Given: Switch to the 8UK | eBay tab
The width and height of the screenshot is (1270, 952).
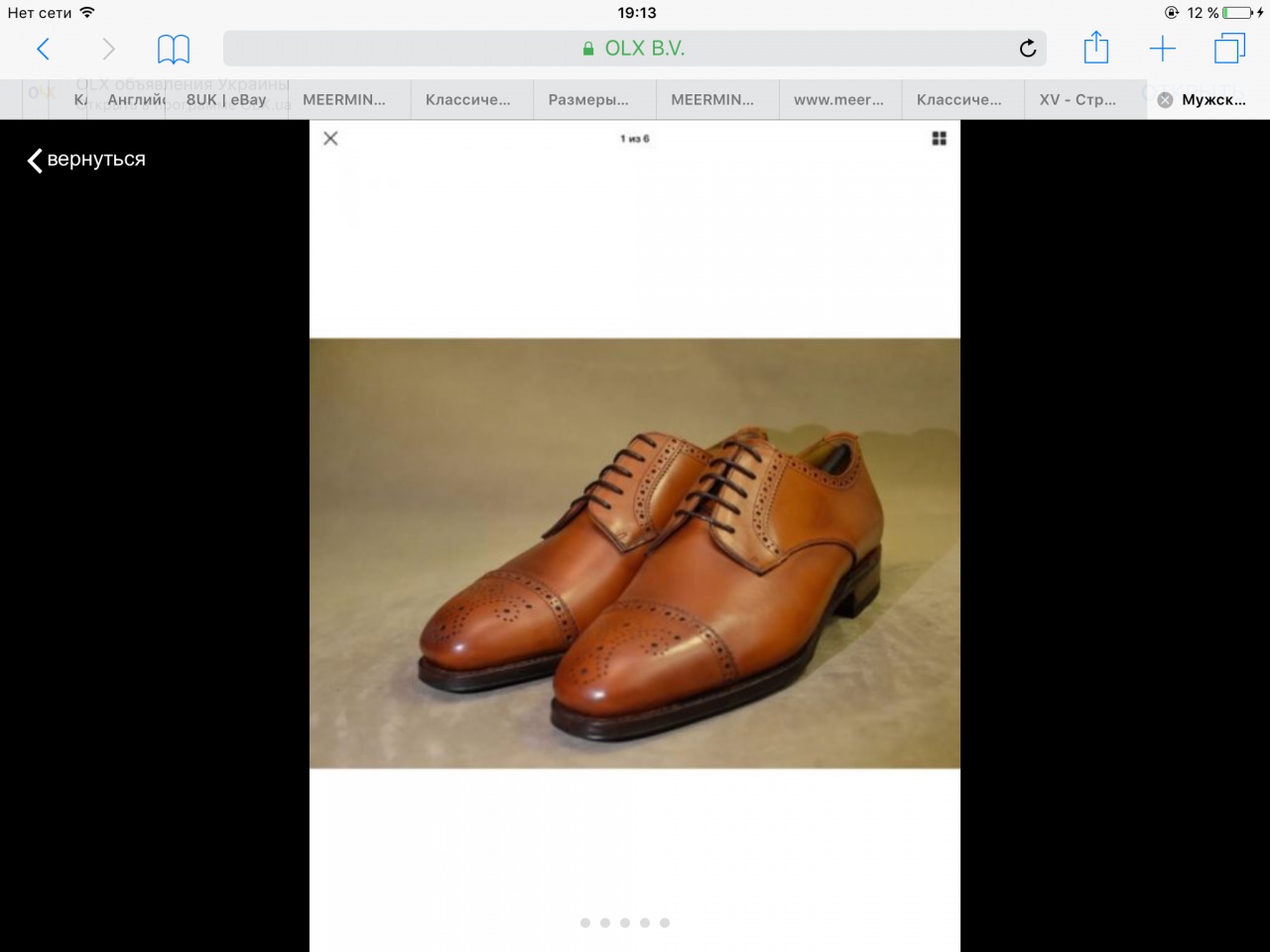Looking at the screenshot, I should (226, 99).
